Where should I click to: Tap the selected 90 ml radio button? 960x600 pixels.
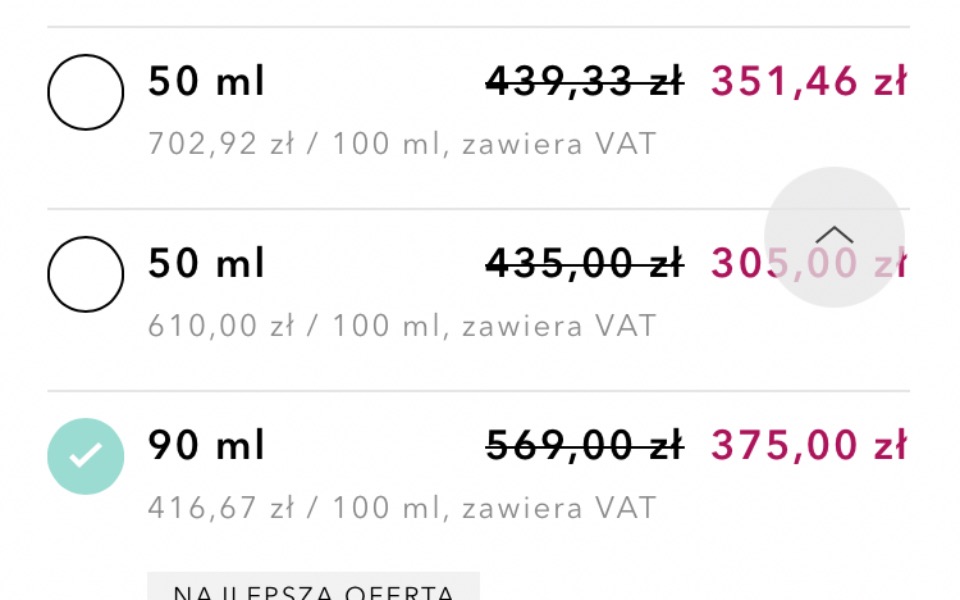(86, 456)
